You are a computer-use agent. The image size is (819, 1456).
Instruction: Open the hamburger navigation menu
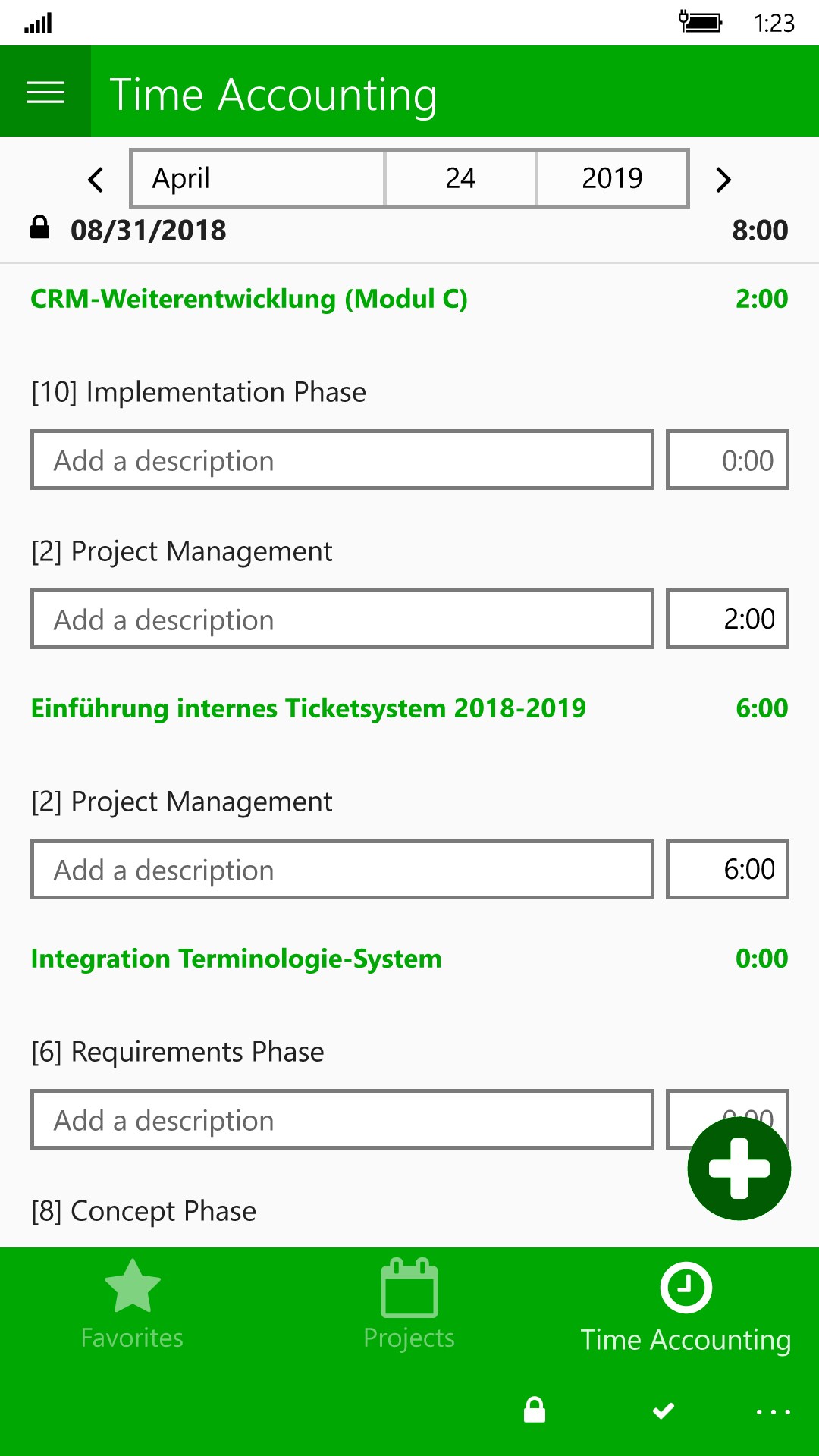click(45, 93)
